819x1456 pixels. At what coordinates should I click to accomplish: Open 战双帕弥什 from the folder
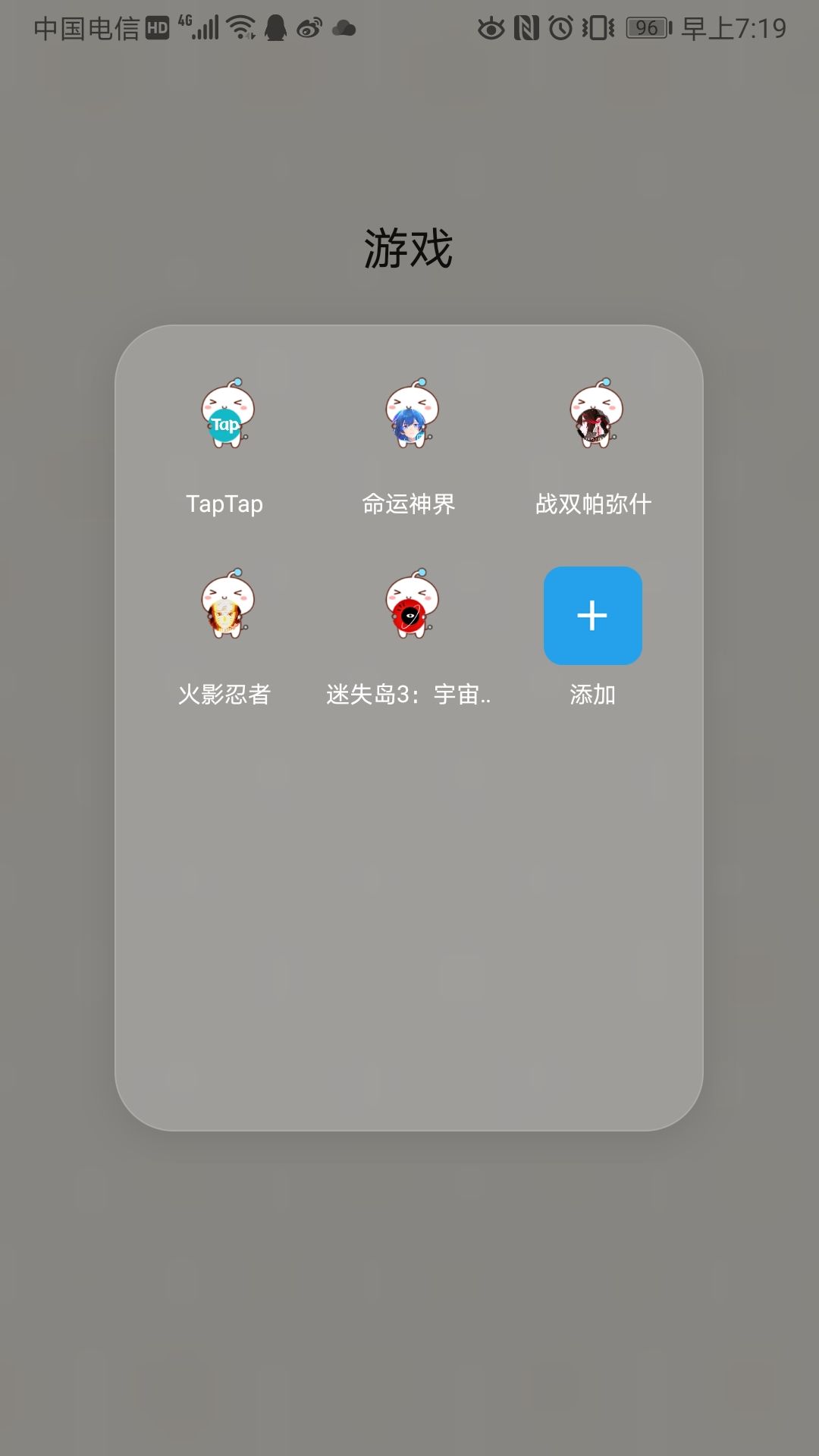(595, 413)
